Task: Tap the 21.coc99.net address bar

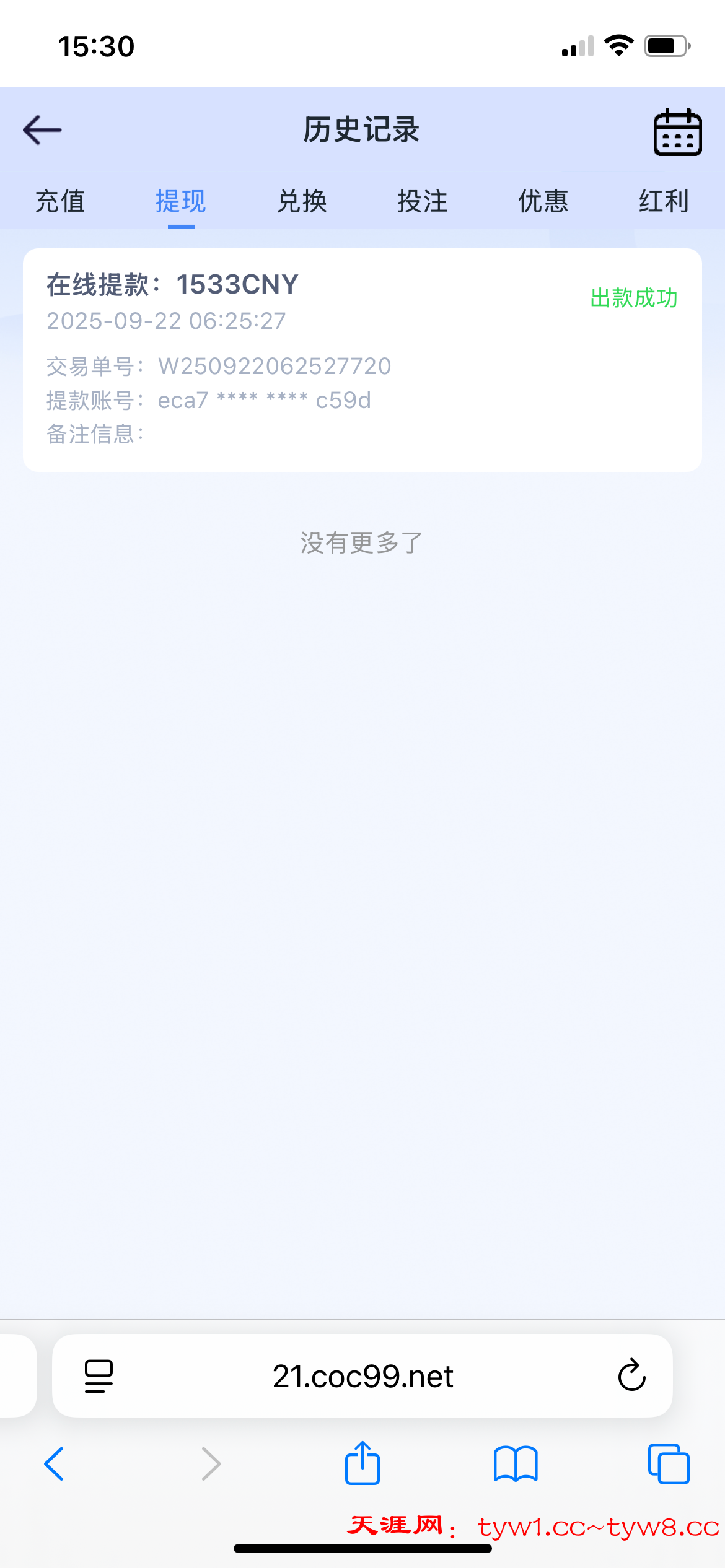Action: click(x=363, y=1376)
